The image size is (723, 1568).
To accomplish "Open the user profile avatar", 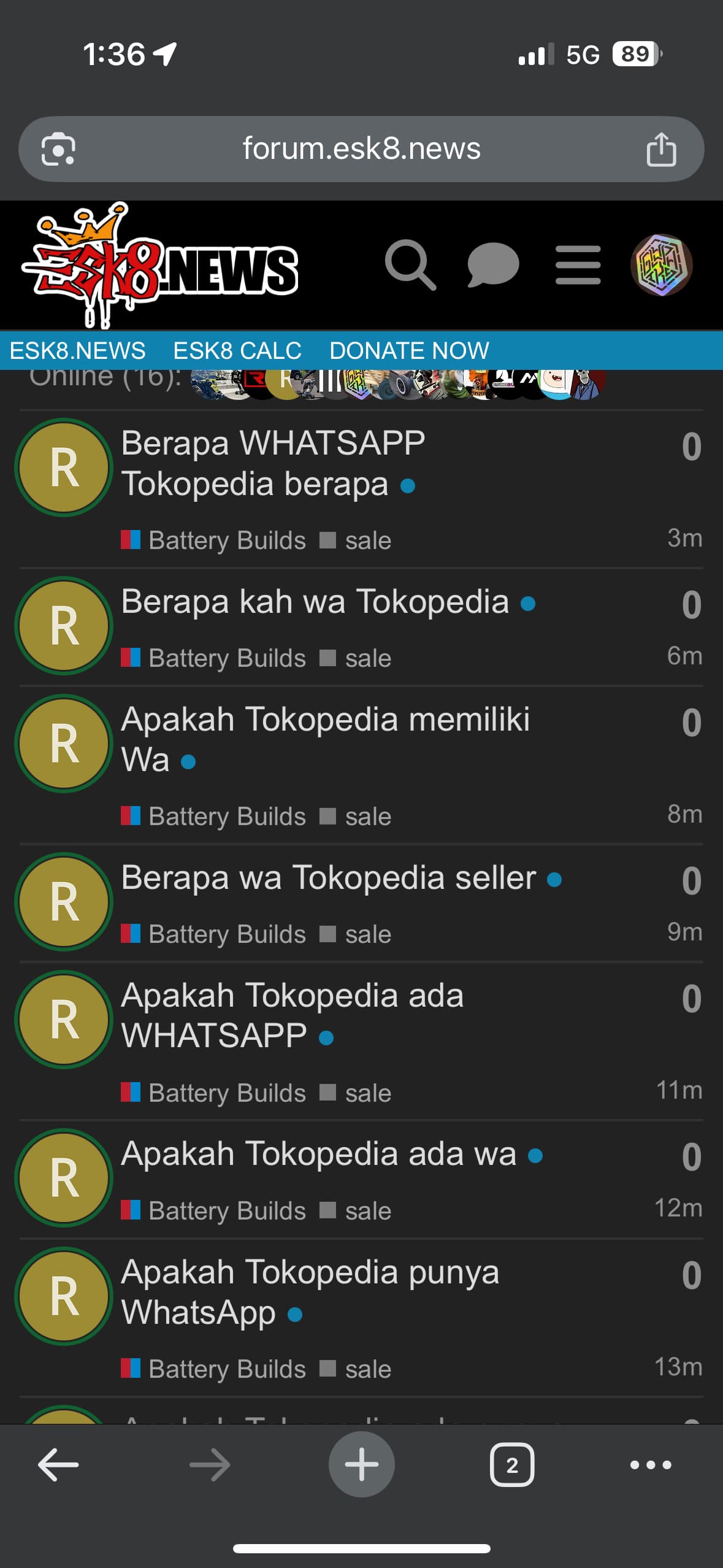I will tap(661, 265).
